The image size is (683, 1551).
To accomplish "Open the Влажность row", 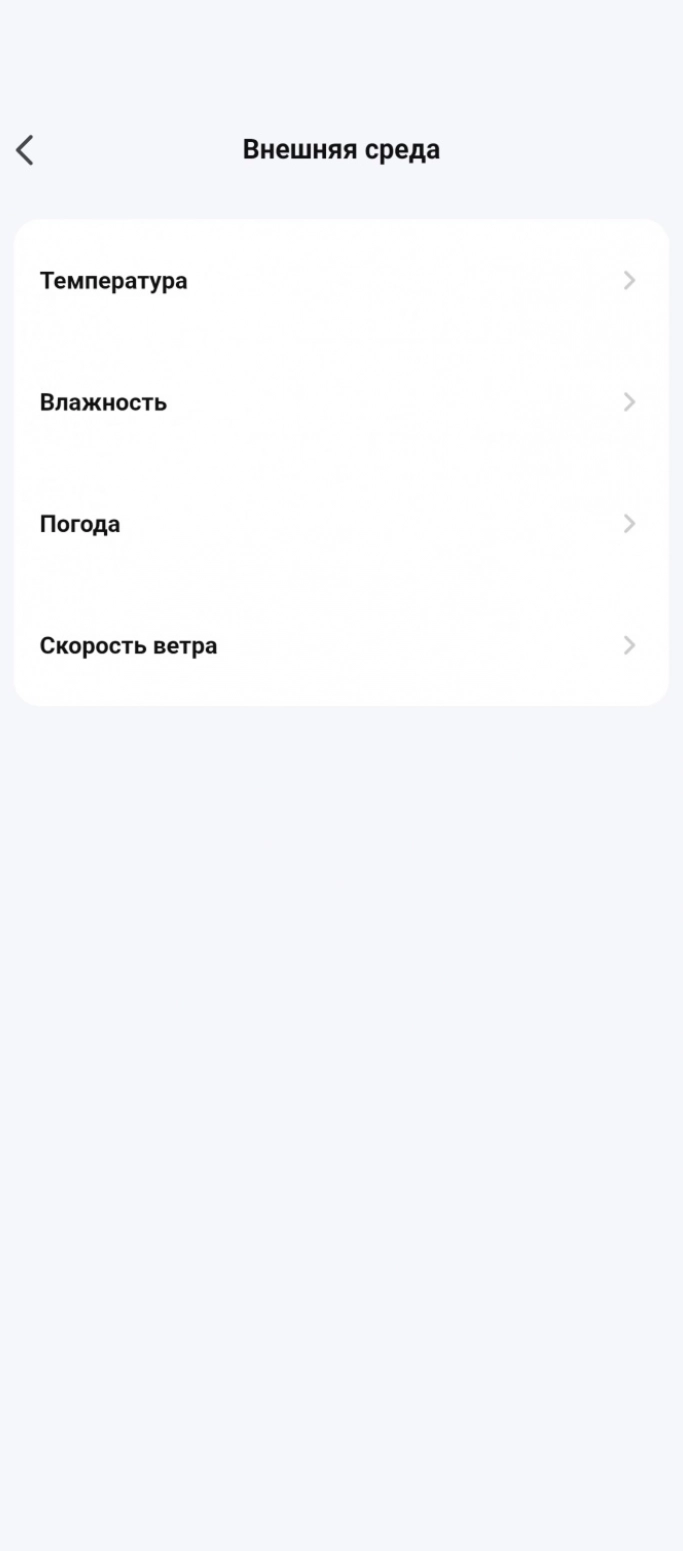I will click(x=340, y=403).
